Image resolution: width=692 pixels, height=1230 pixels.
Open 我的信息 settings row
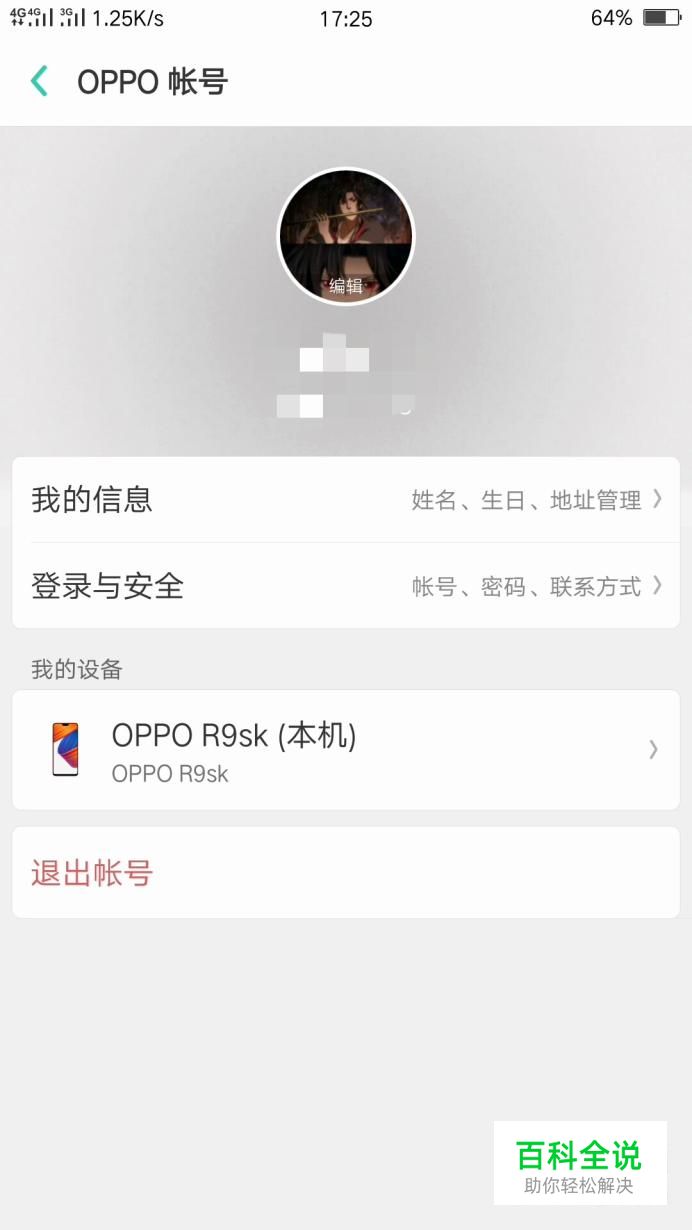(x=346, y=500)
